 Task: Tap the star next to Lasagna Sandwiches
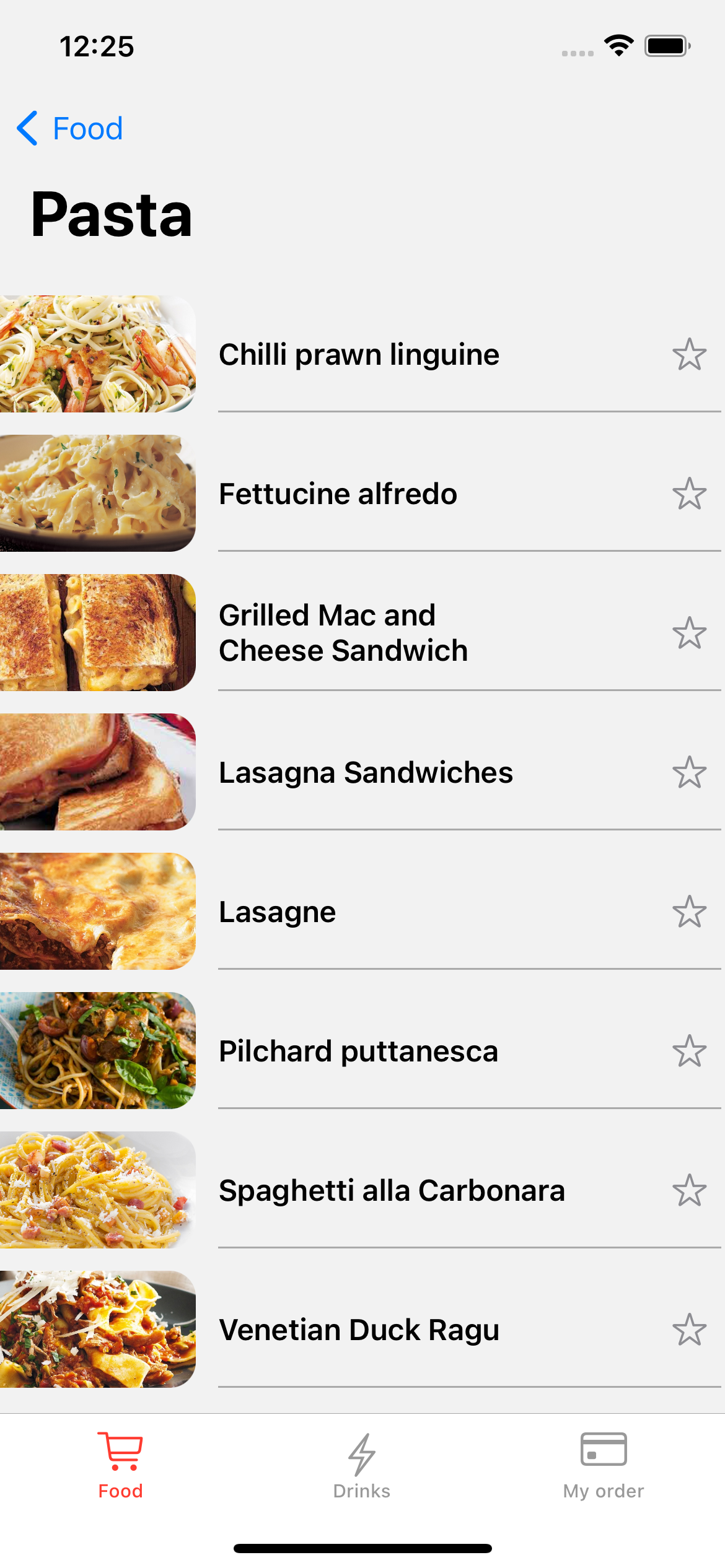689,772
